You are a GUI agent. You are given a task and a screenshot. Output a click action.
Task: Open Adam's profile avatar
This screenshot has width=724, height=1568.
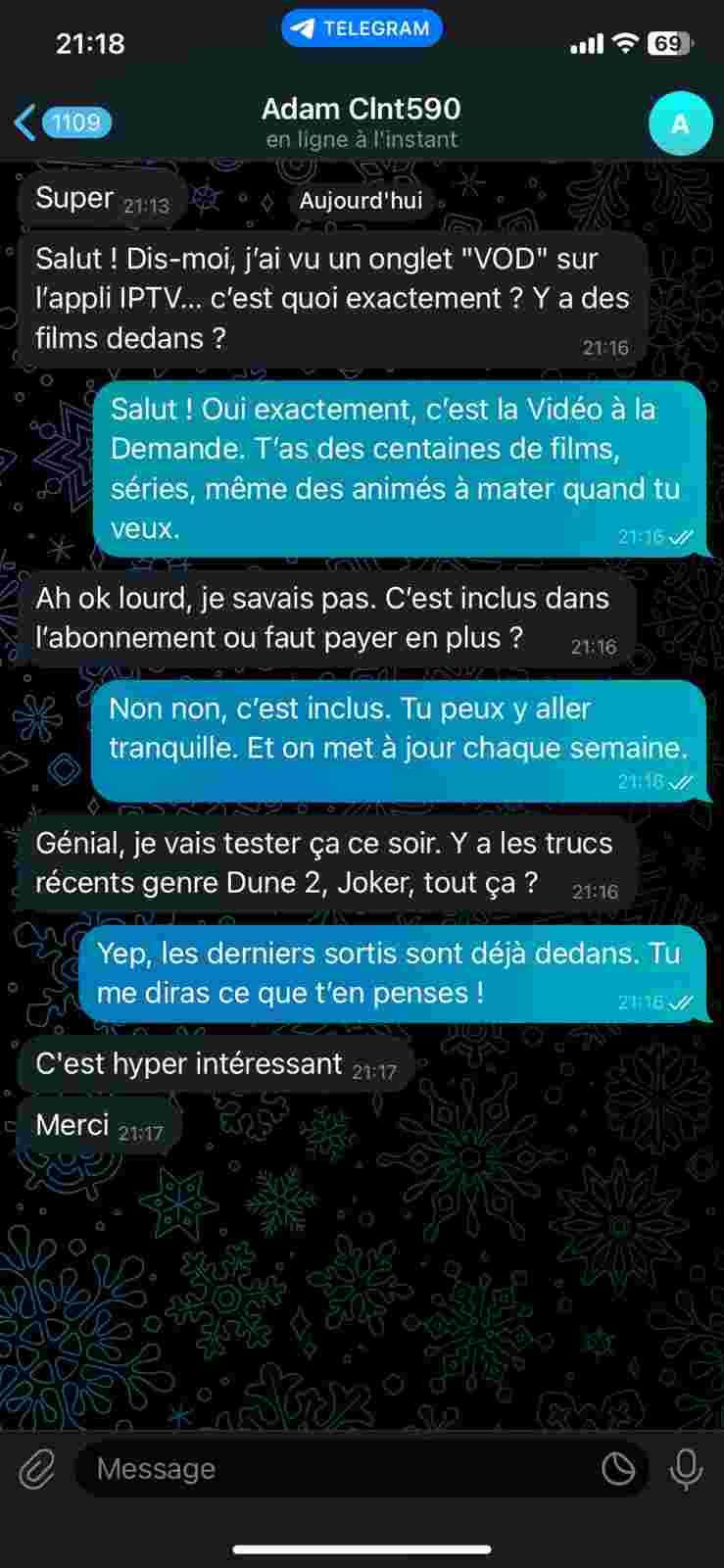680,123
